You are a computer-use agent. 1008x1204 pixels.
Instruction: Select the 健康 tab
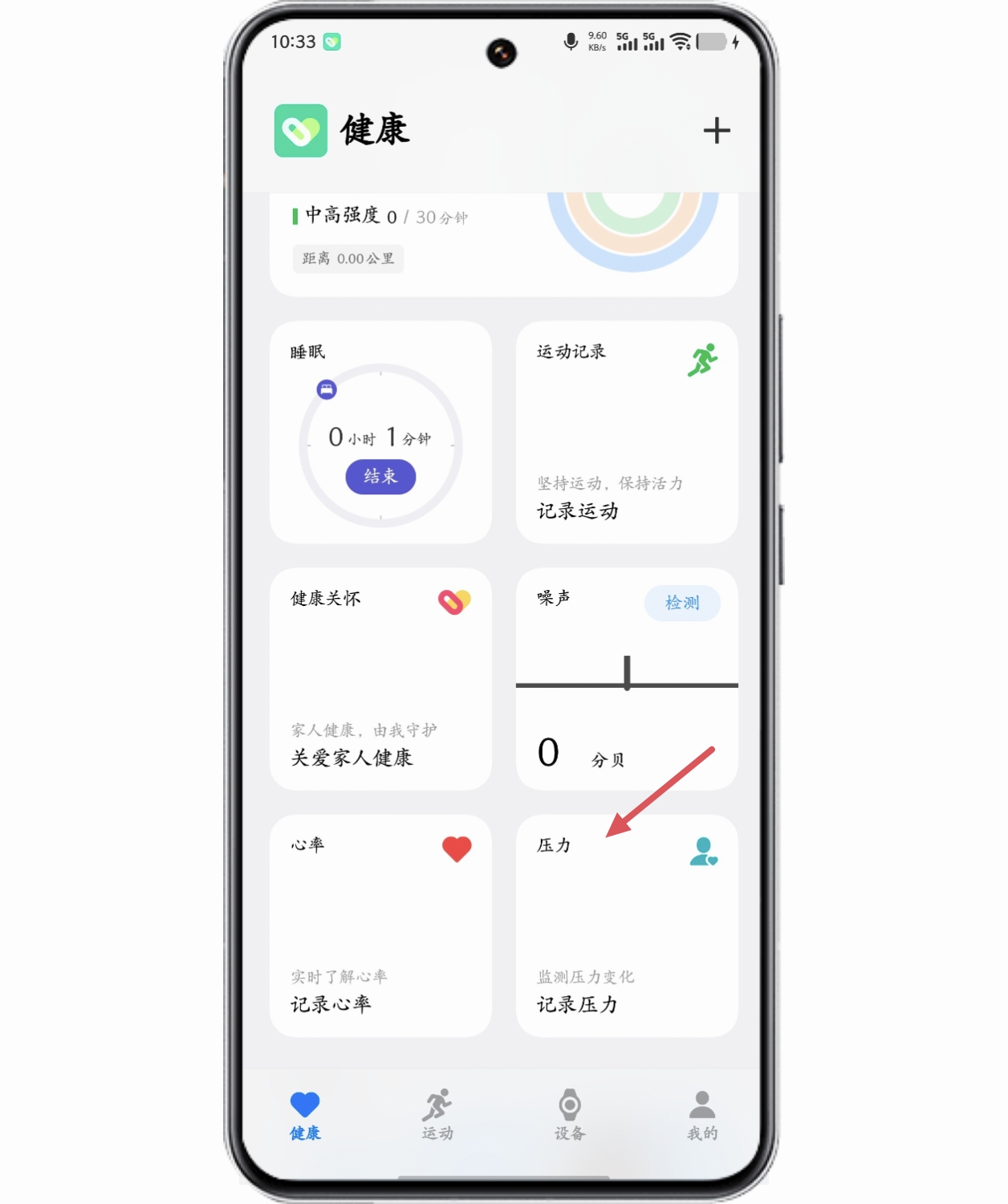[305, 1114]
